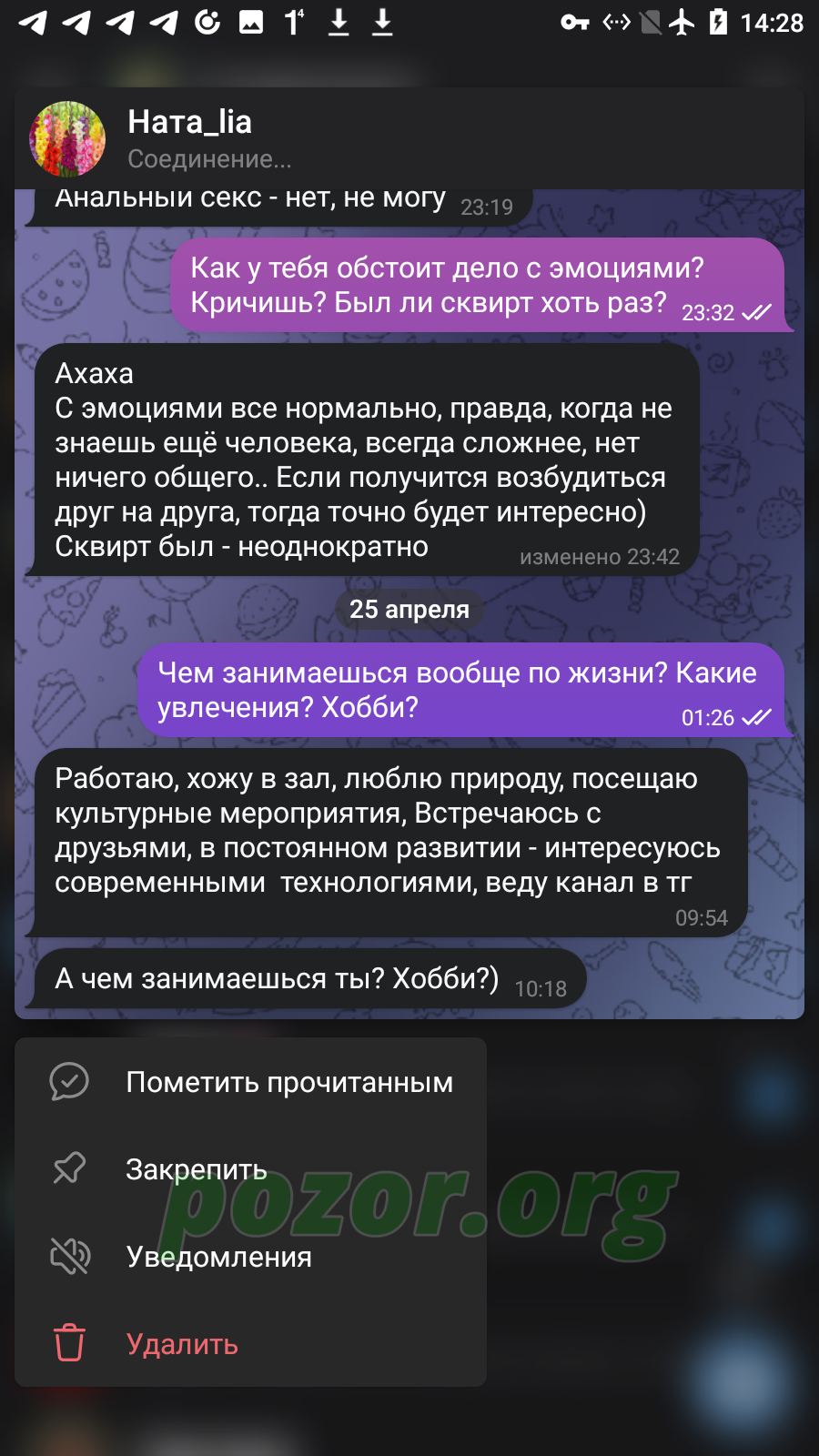The width and height of the screenshot is (819, 1456).
Task: Open the Ната_lia chat preview header
Action: point(409,138)
